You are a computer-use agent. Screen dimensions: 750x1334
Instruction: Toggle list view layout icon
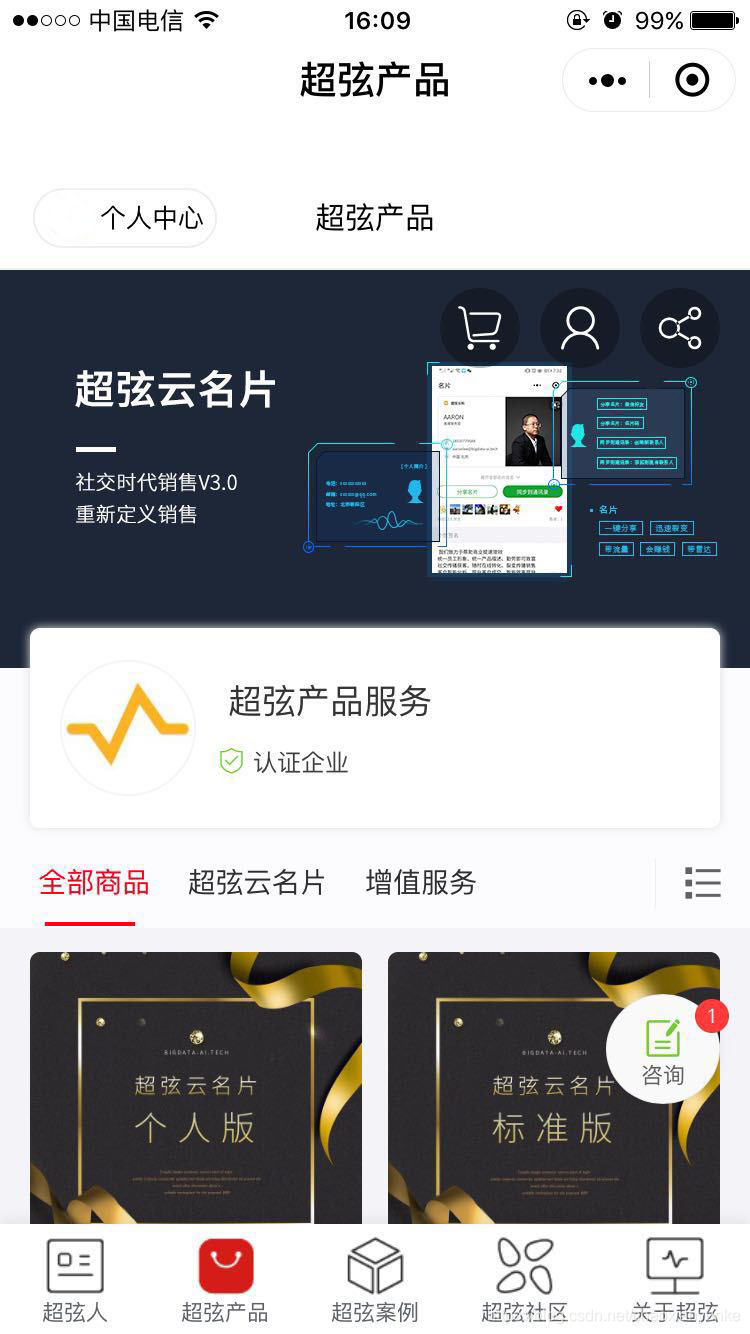pyautogui.click(x=703, y=883)
